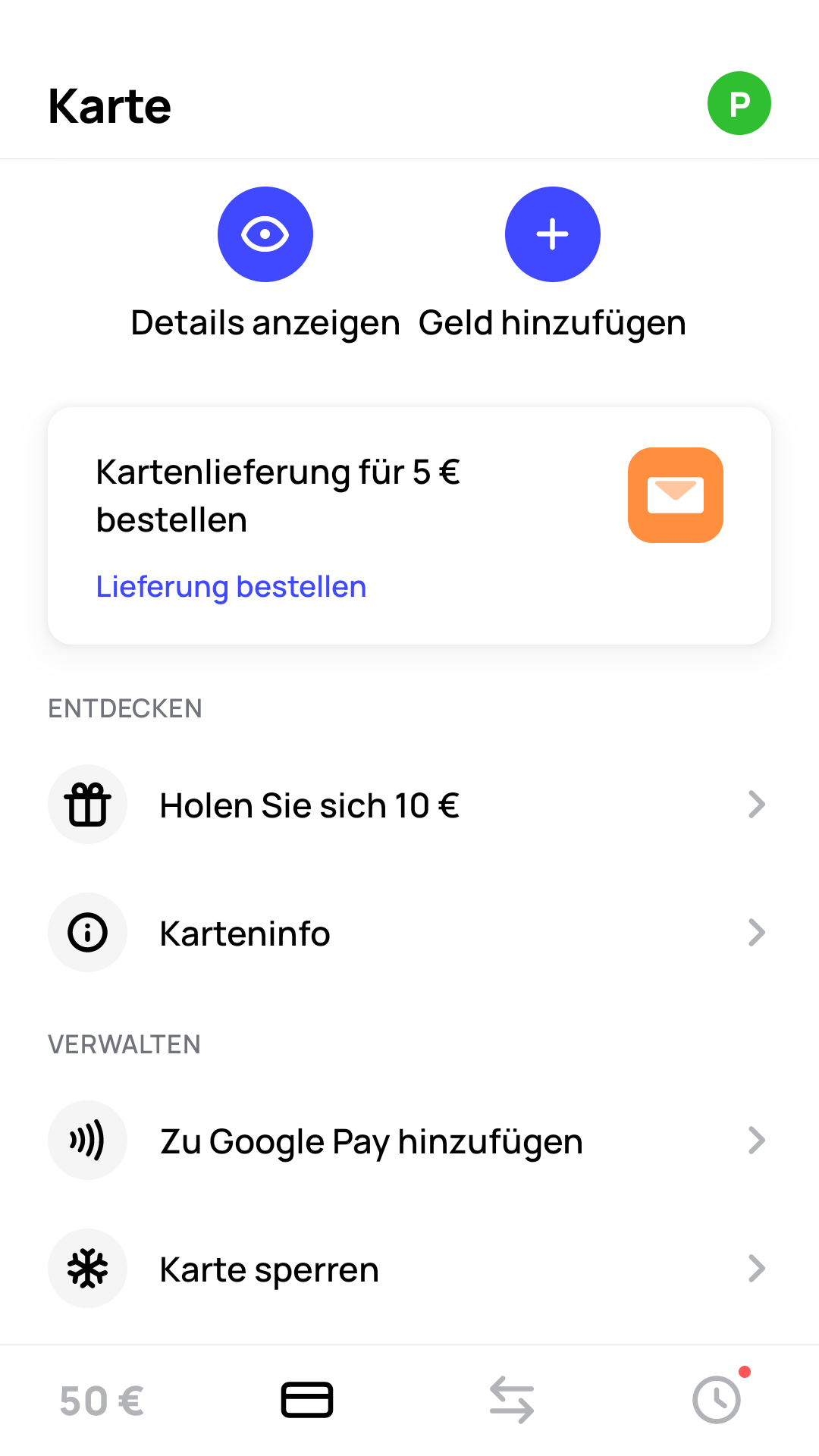The image size is (819, 1456).
Task: Open the Lieferung bestellen link
Action: (x=231, y=587)
